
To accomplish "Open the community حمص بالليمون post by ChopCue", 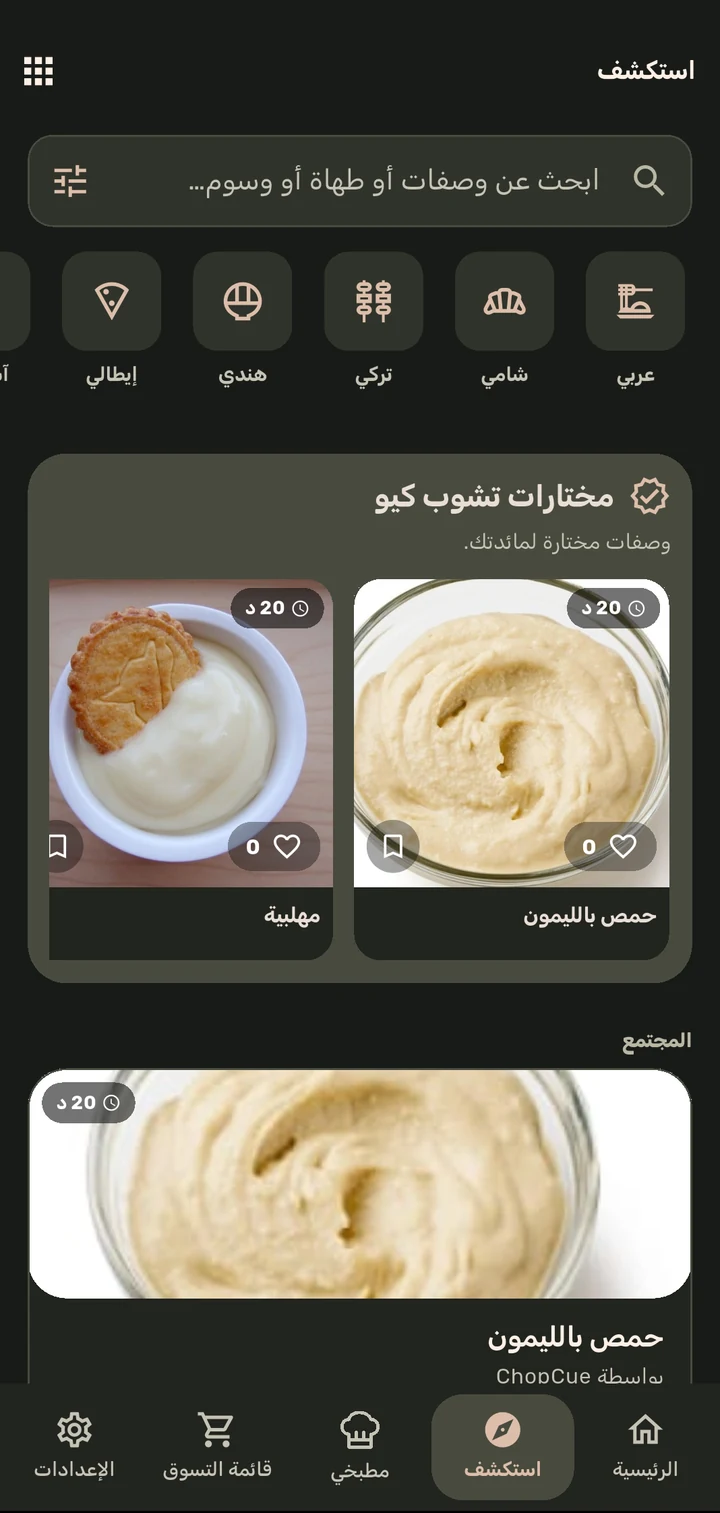I will (x=360, y=1227).
